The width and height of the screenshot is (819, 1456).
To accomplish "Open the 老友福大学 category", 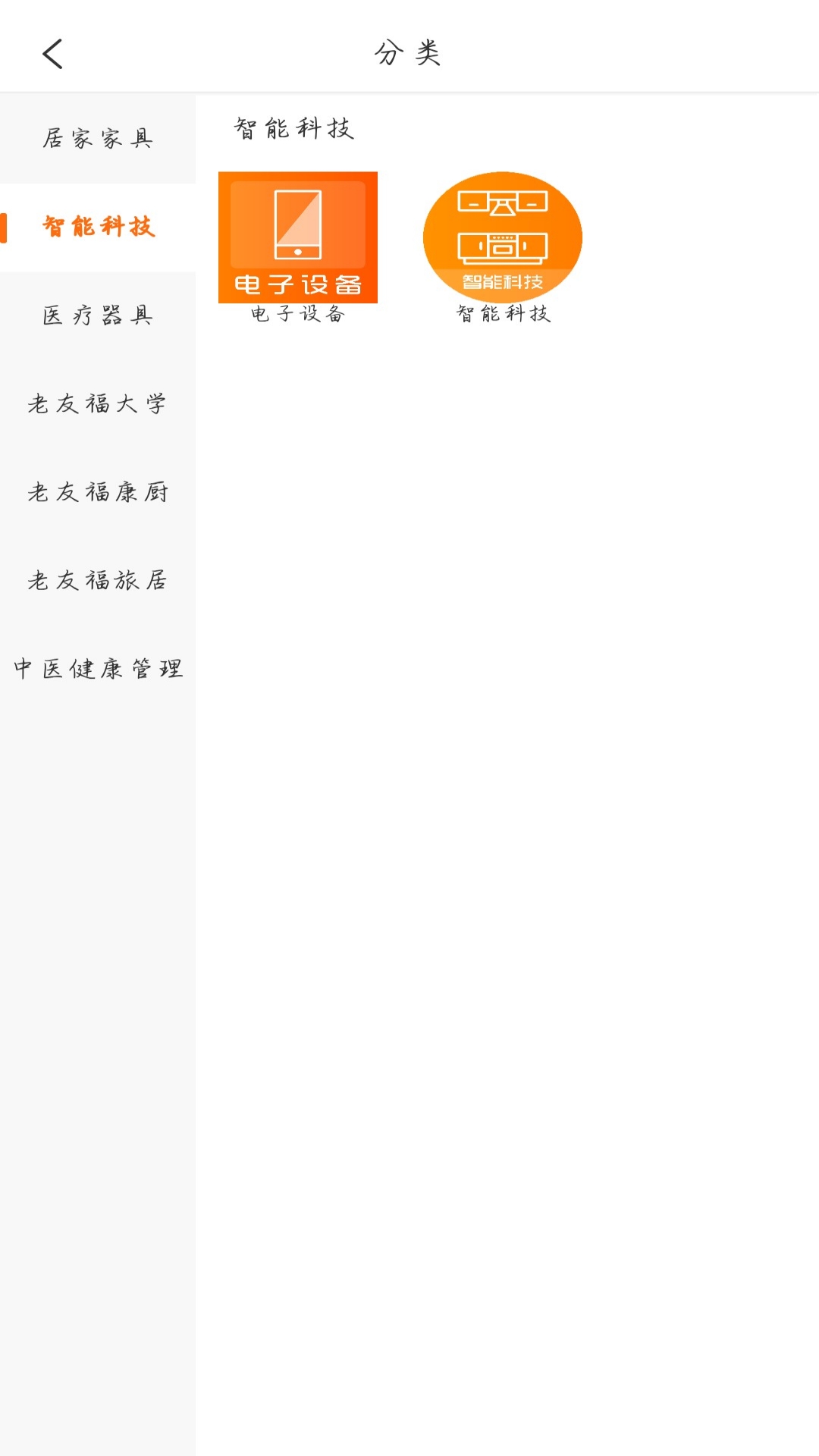I will click(98, 404).
